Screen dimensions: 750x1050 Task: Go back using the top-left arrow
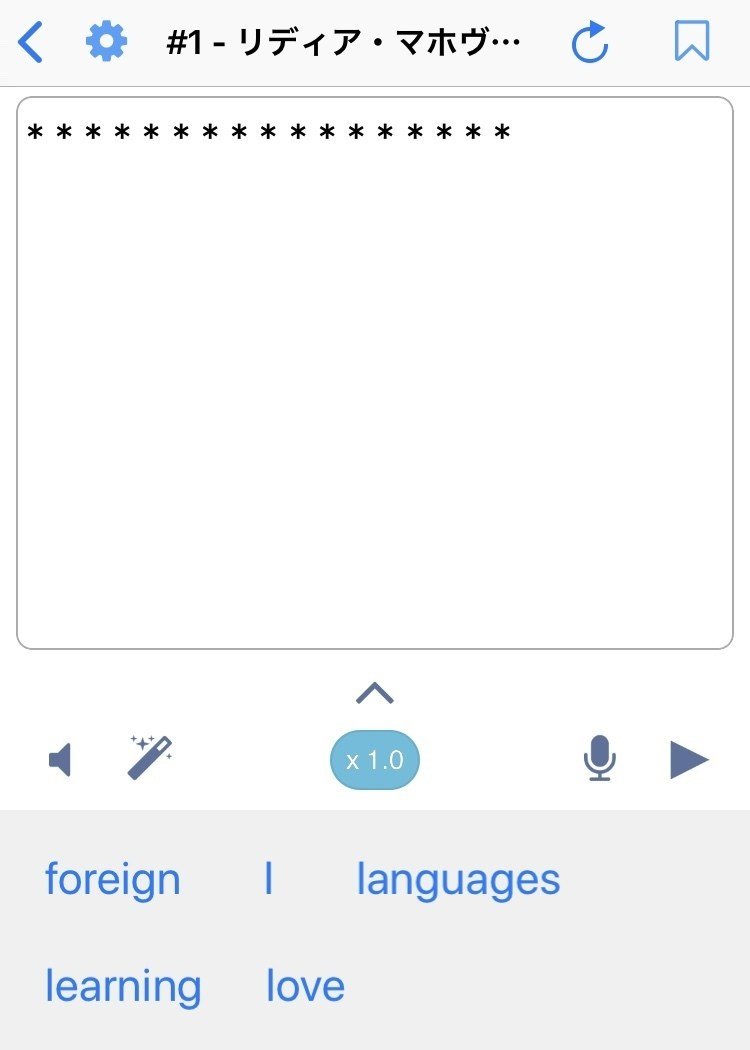pos(31,42)
